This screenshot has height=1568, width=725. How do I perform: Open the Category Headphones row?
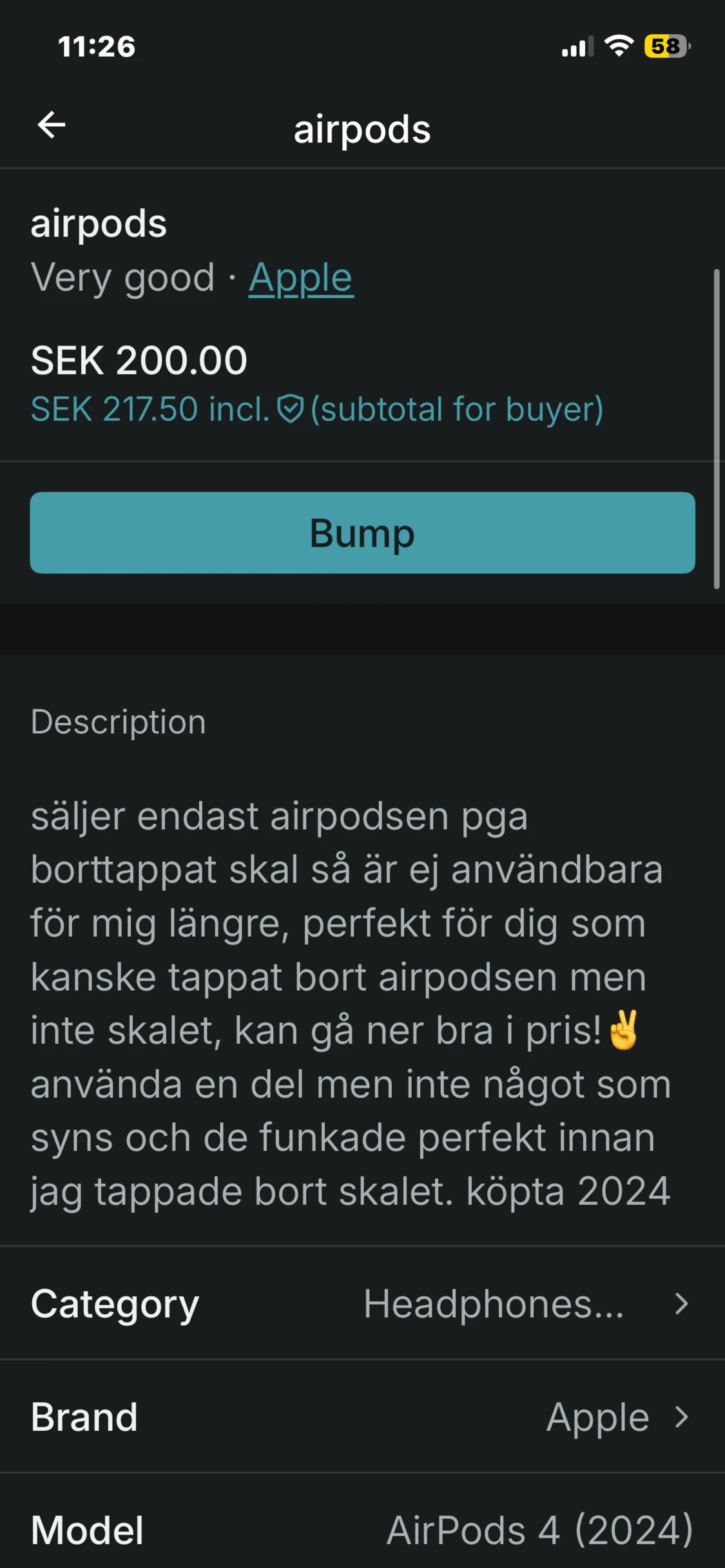click(362, 1303)
